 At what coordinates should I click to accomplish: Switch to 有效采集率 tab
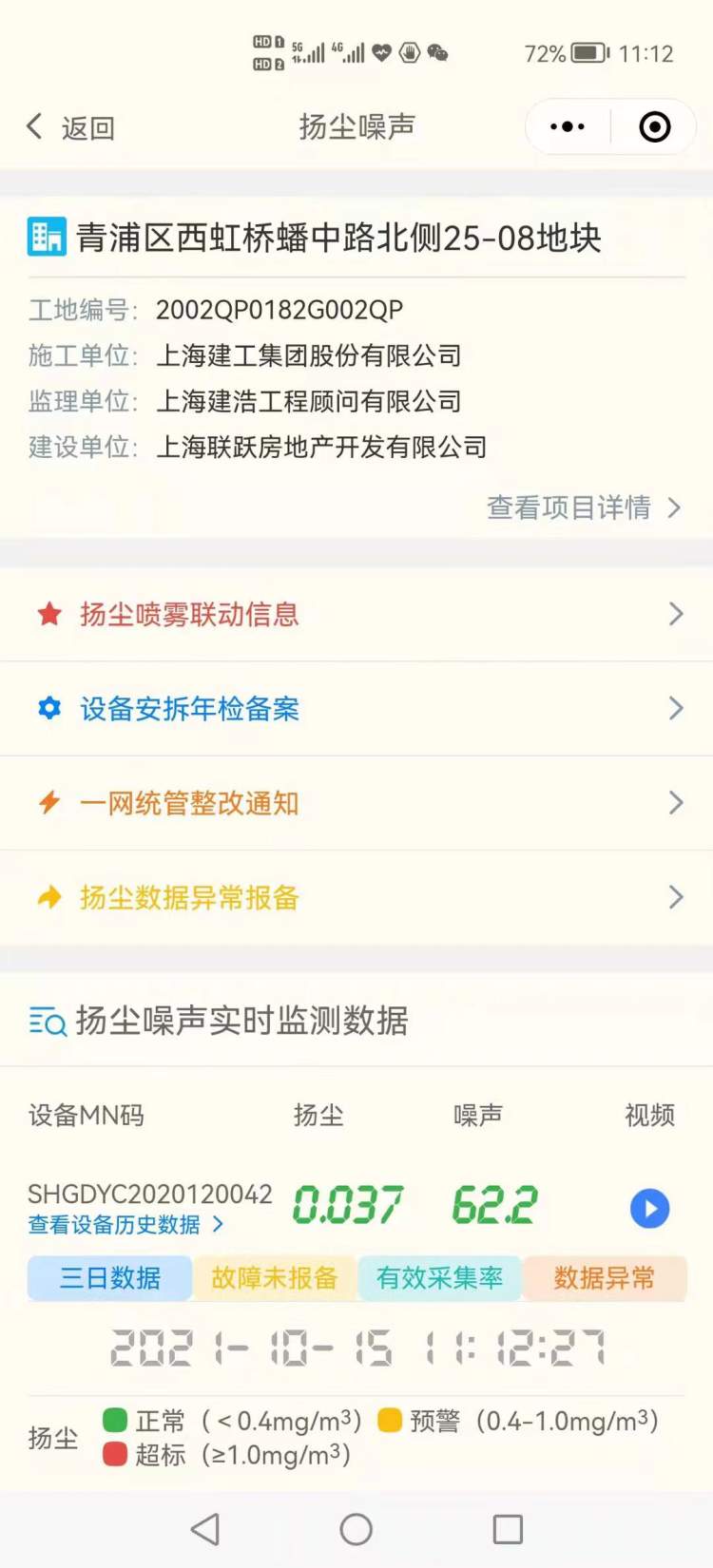[x=439, y=1278]
